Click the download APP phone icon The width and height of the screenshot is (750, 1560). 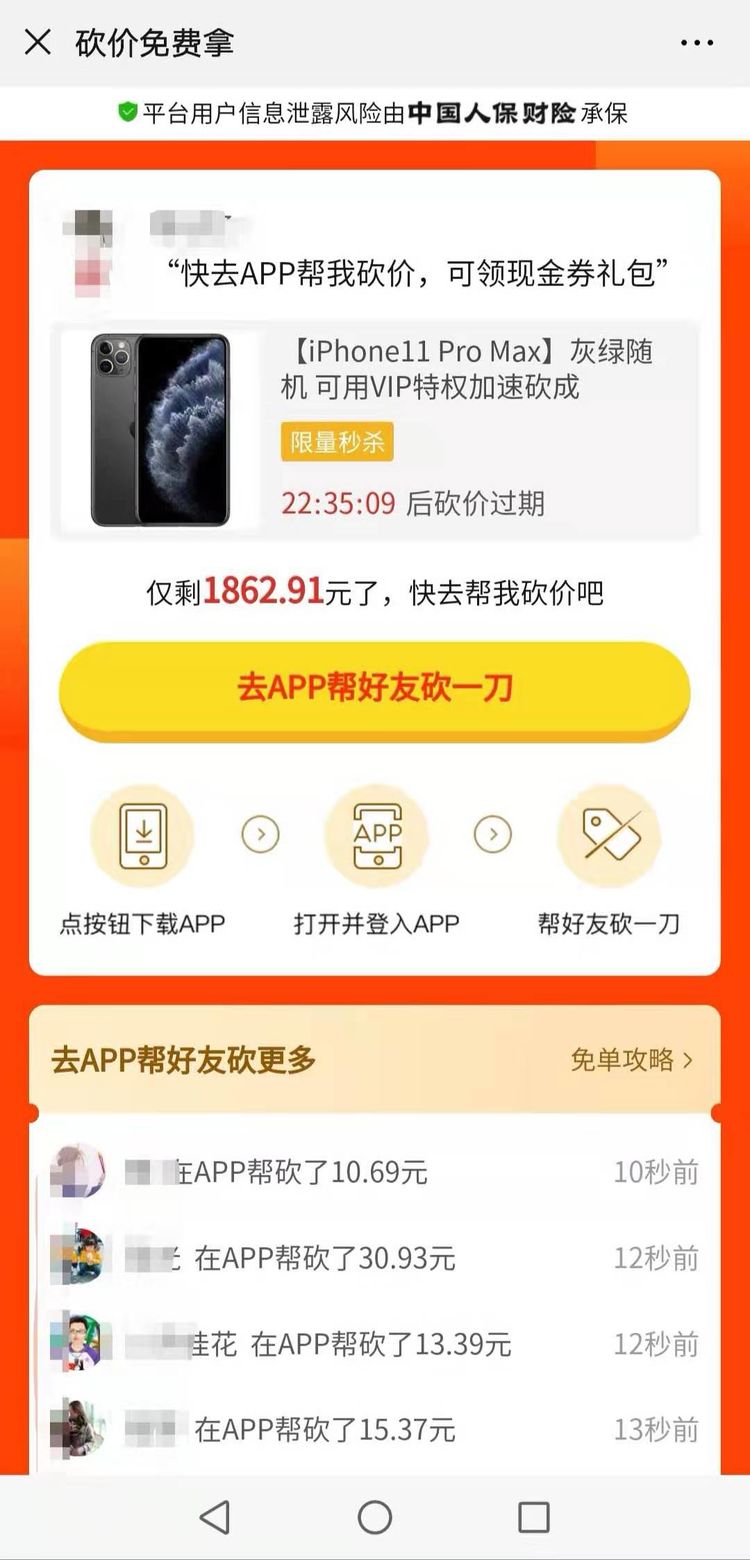pos(142,836)
